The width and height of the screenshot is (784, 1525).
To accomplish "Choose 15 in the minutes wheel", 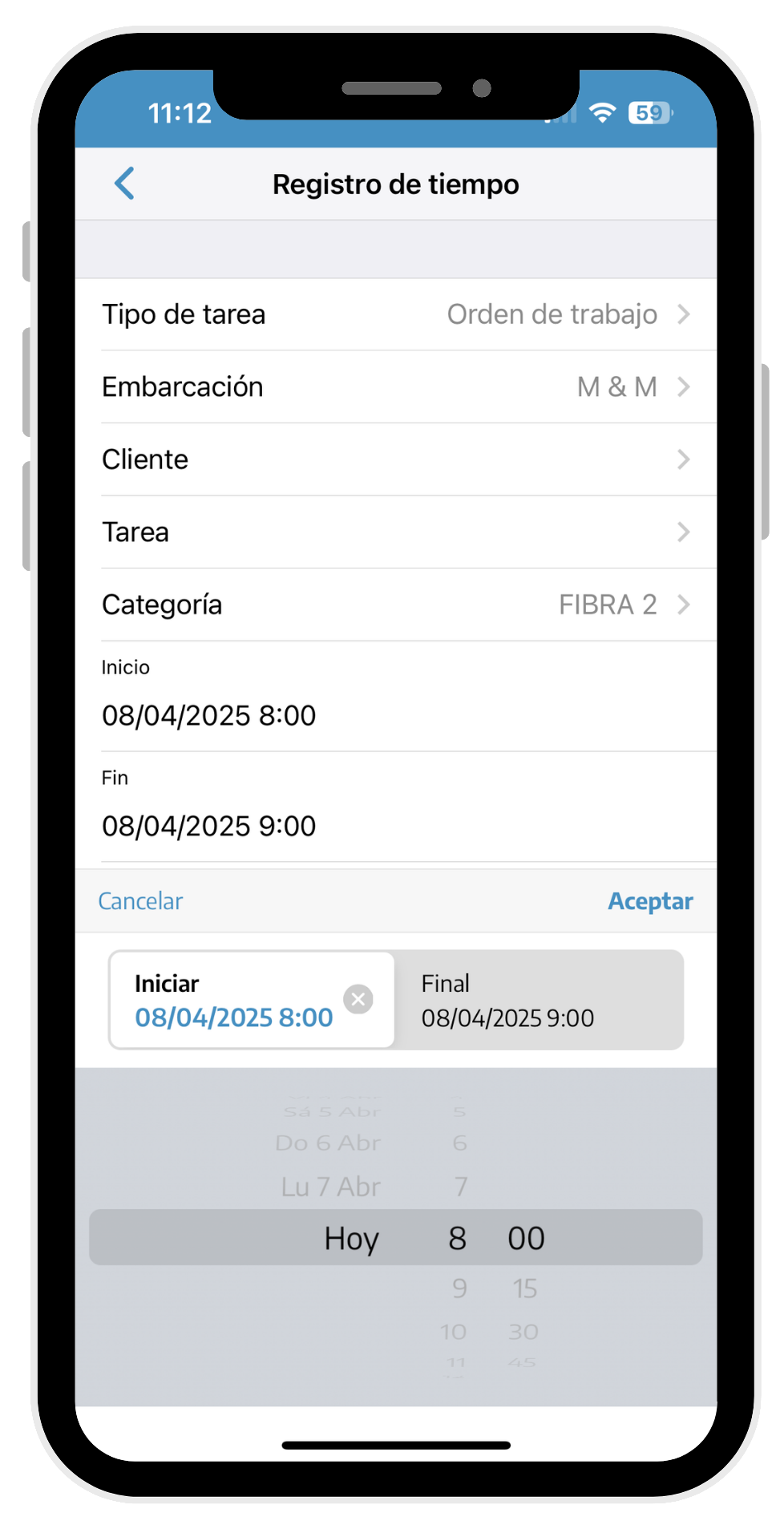I will point(525,1288).
